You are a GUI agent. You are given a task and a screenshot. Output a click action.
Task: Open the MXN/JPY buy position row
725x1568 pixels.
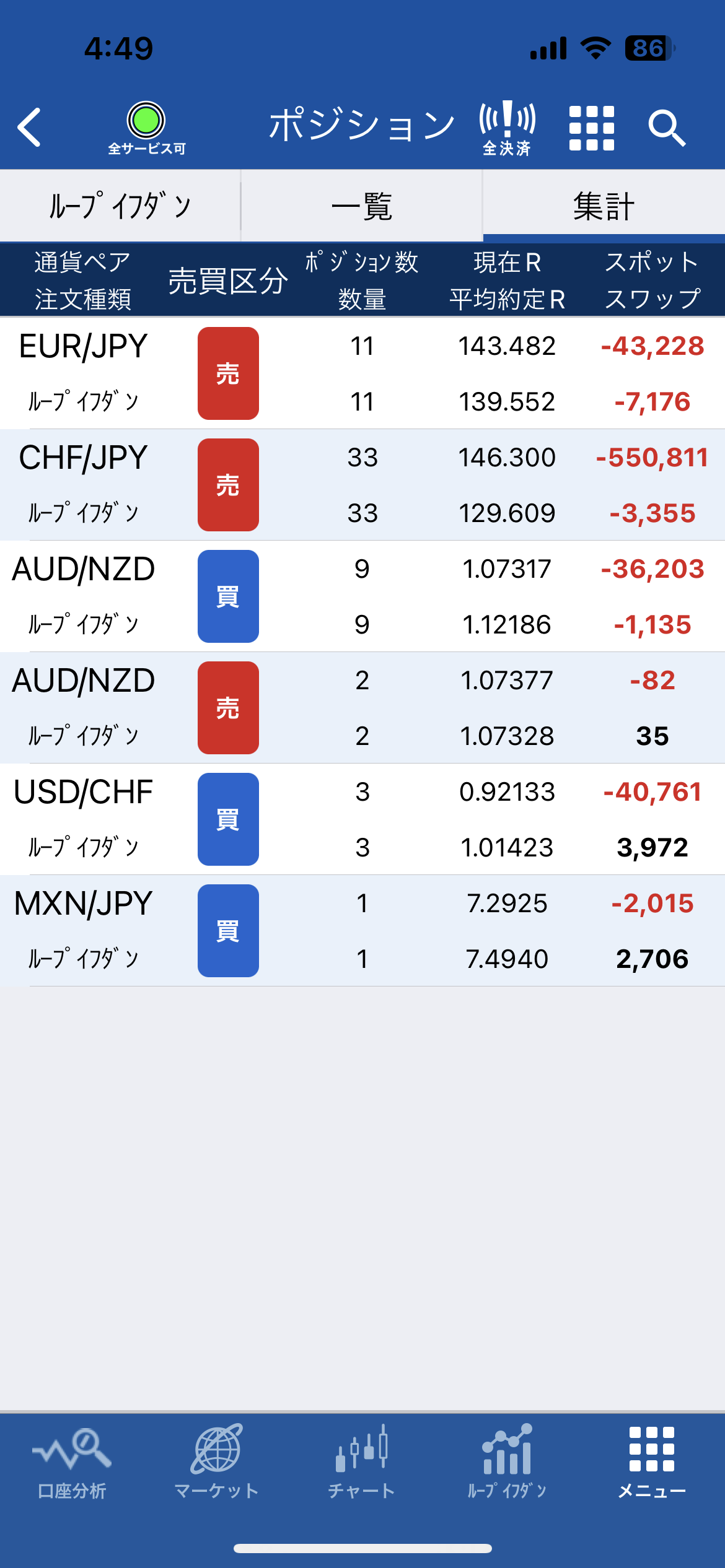[x=362, y=931]
